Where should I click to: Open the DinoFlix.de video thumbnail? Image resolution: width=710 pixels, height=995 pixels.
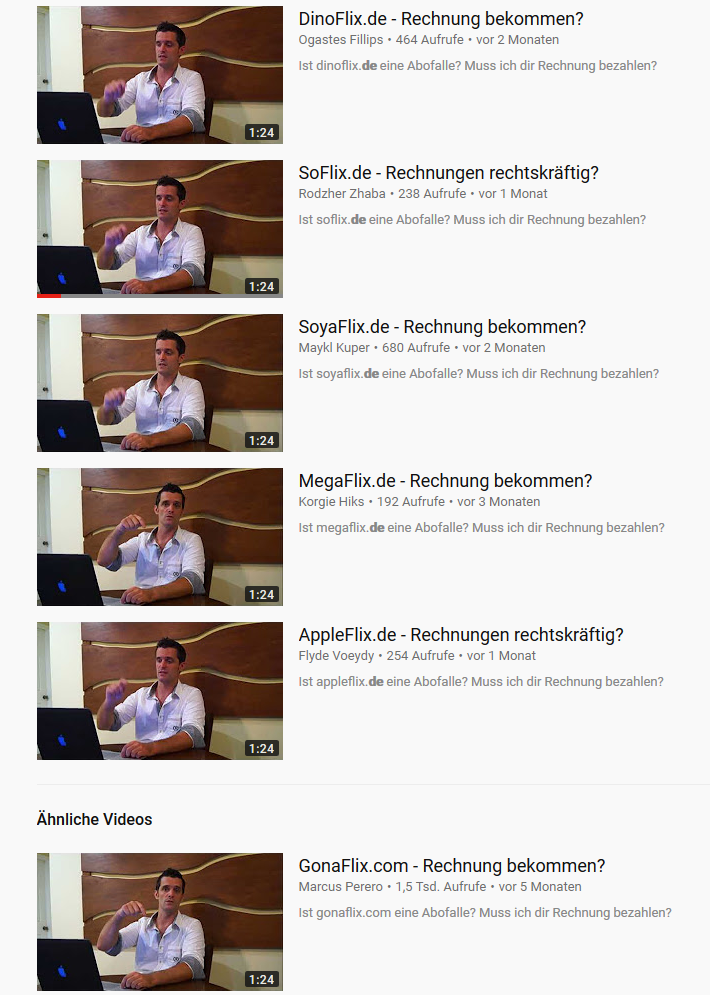160,75
